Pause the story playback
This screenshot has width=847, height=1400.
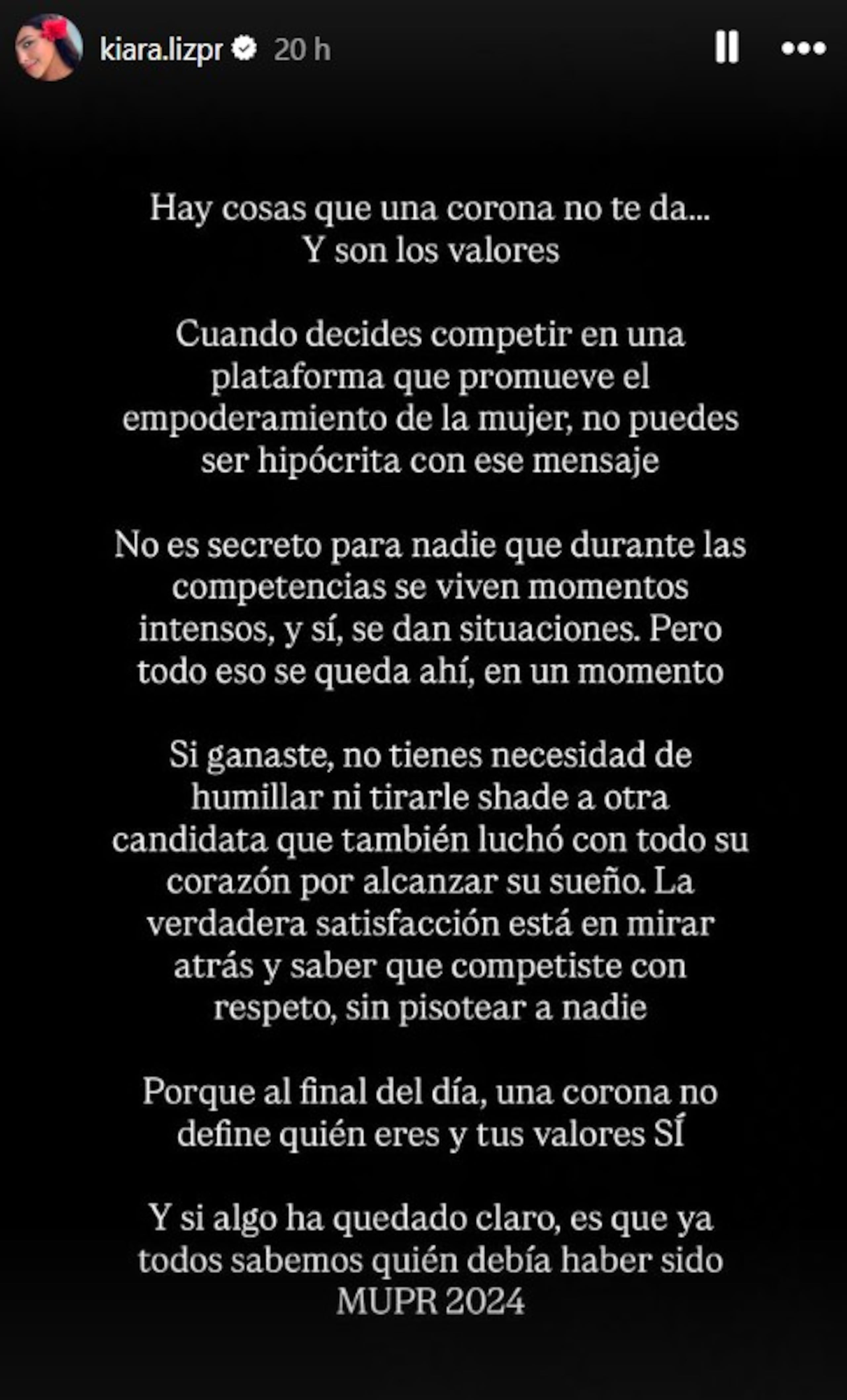pyautogui.click(x=727, y=48)
